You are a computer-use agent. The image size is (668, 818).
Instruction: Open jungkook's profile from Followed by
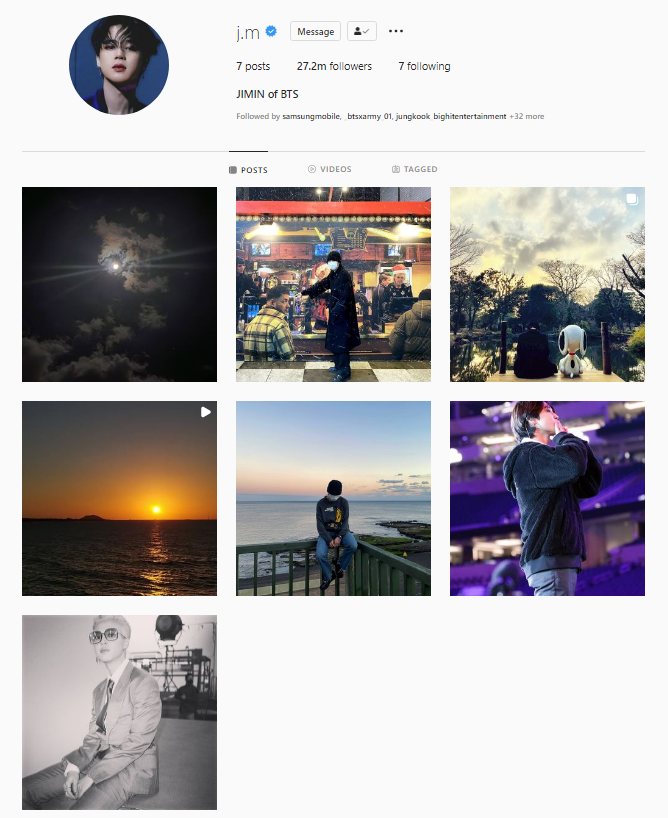coord(418,116)
